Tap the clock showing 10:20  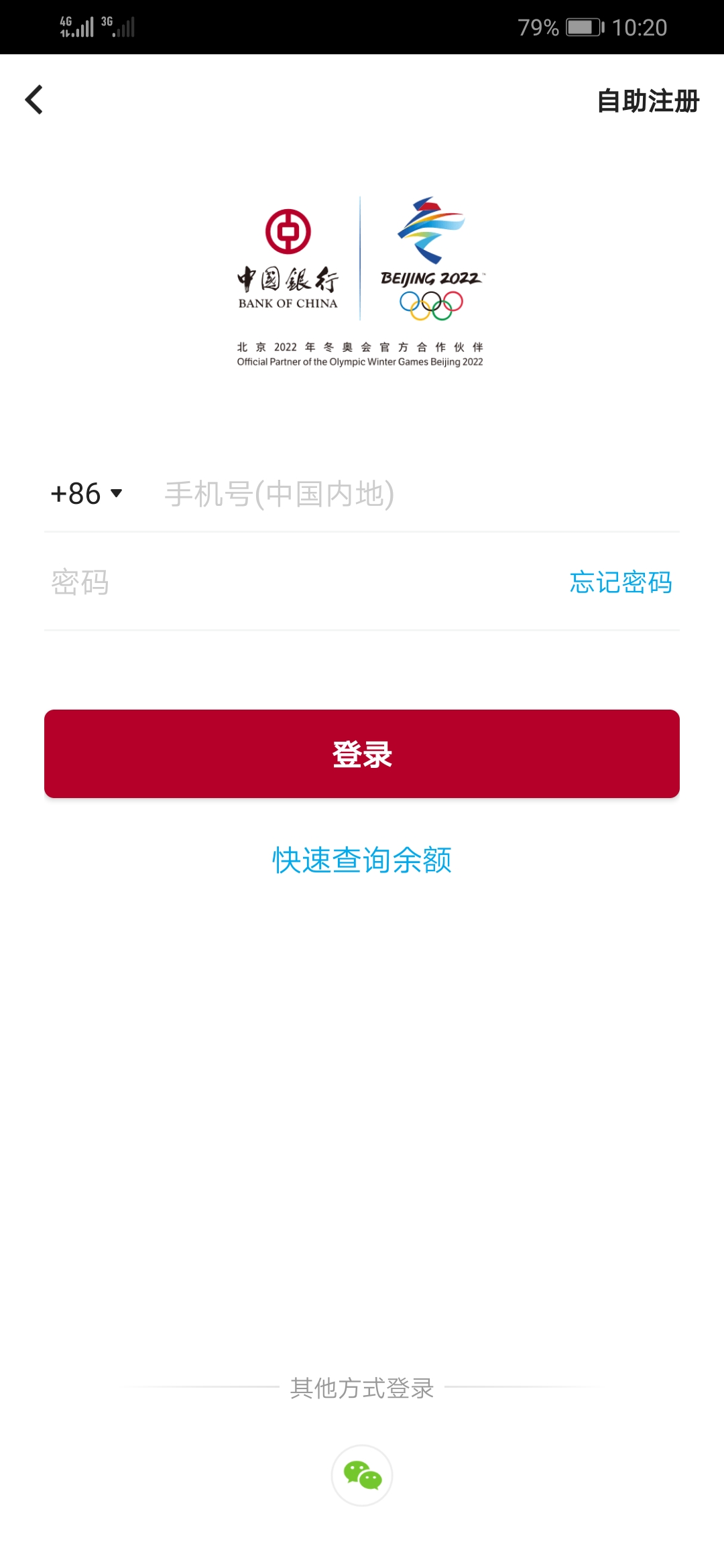[640, 25]
